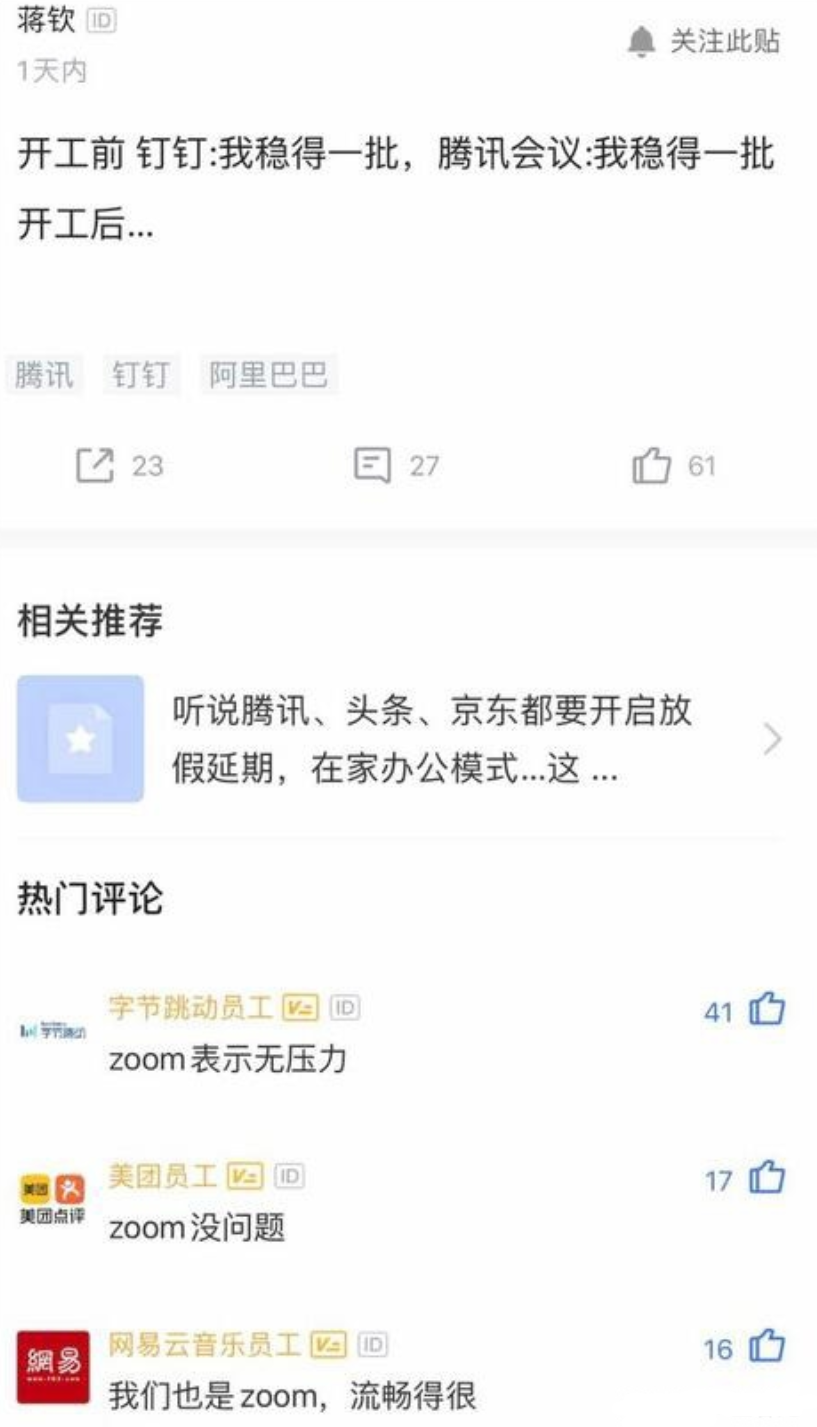Open the 腾讯 topic tag
Screen dimensions: 817x1427
click(44, 376)
